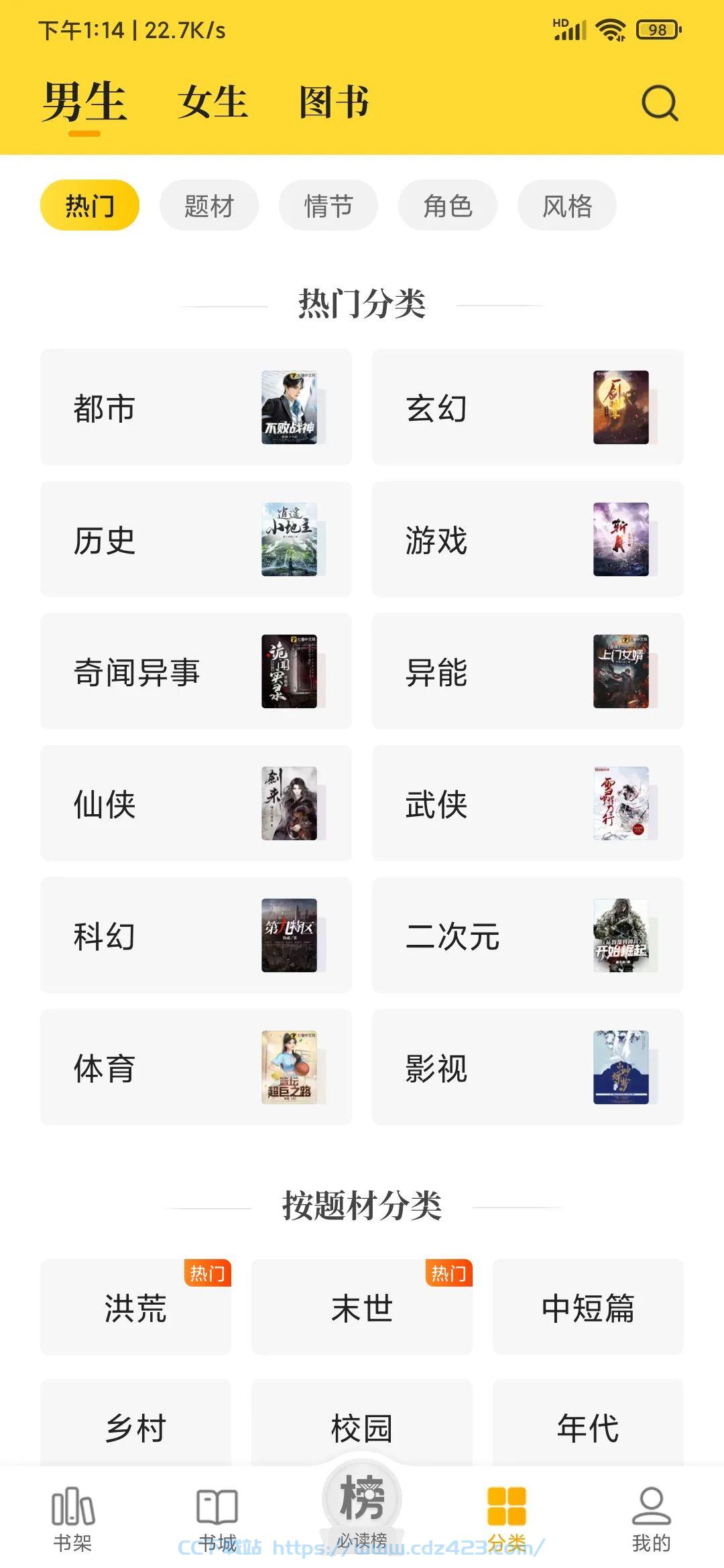Switch to the 图书 tab

[x=334, y=103]
